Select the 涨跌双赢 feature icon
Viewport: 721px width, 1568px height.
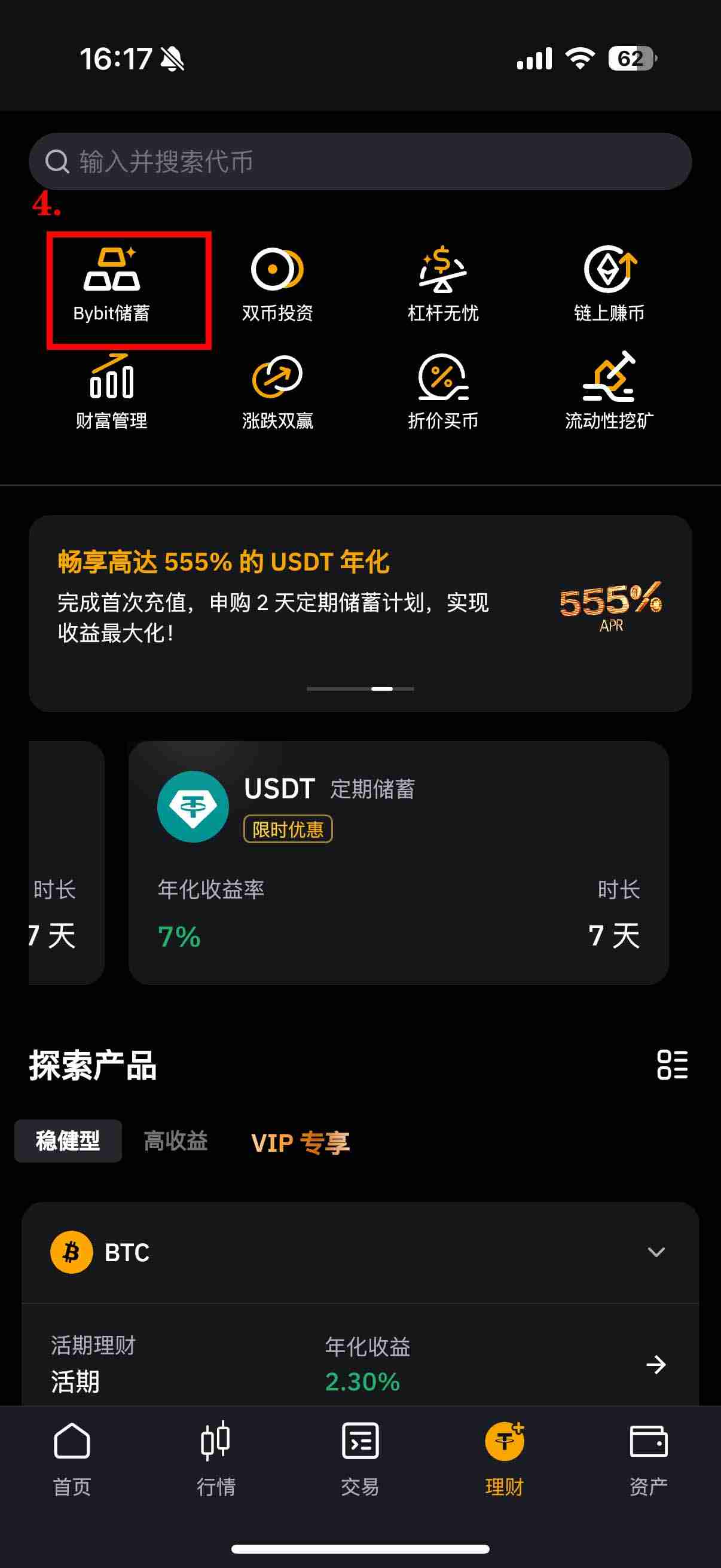tap(278, 389)
